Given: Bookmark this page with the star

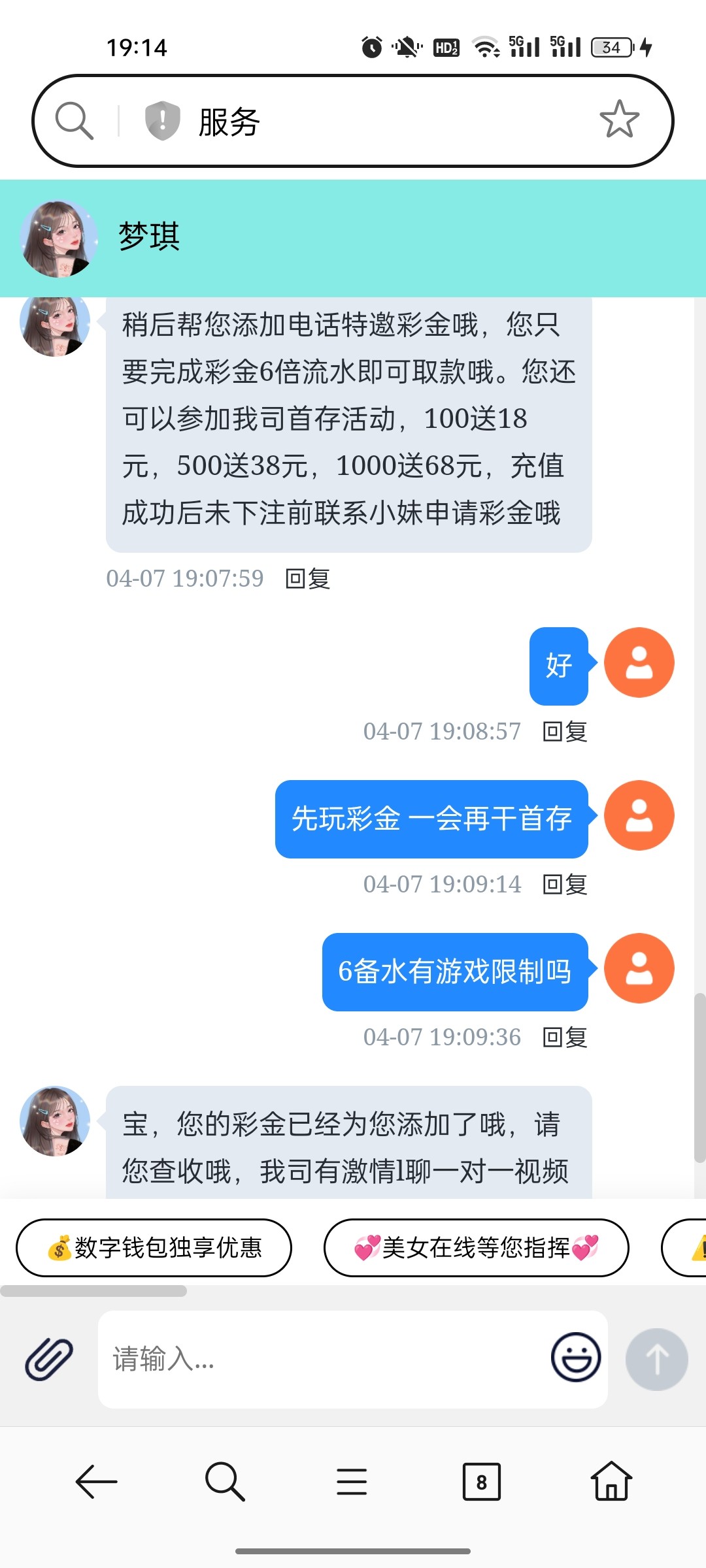Looking at the screenshot, I should tap(618, 120).
